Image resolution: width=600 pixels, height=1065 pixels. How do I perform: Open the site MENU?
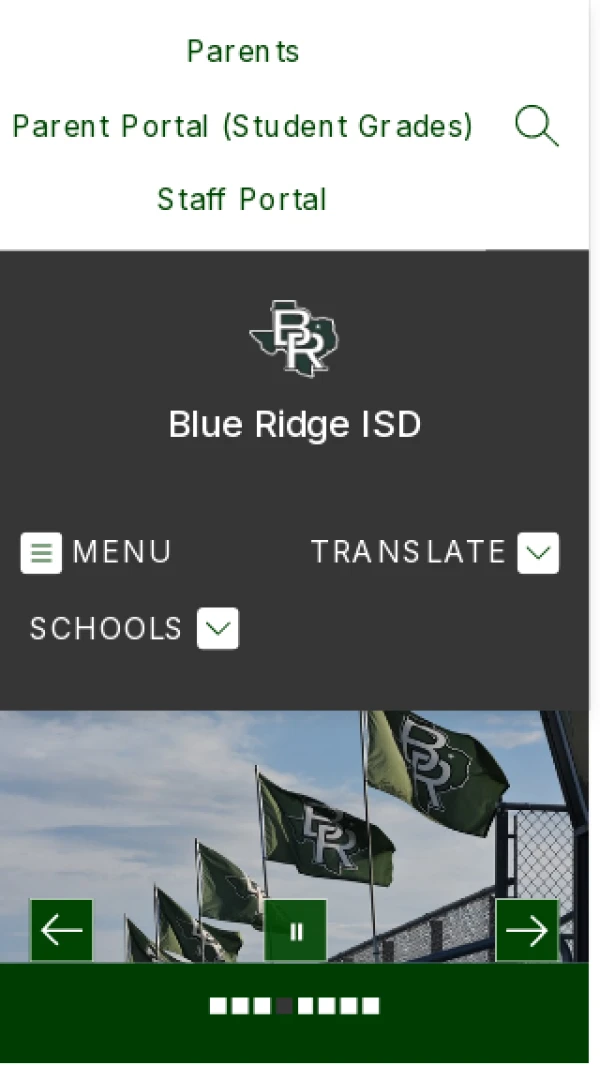click(96, 552)
